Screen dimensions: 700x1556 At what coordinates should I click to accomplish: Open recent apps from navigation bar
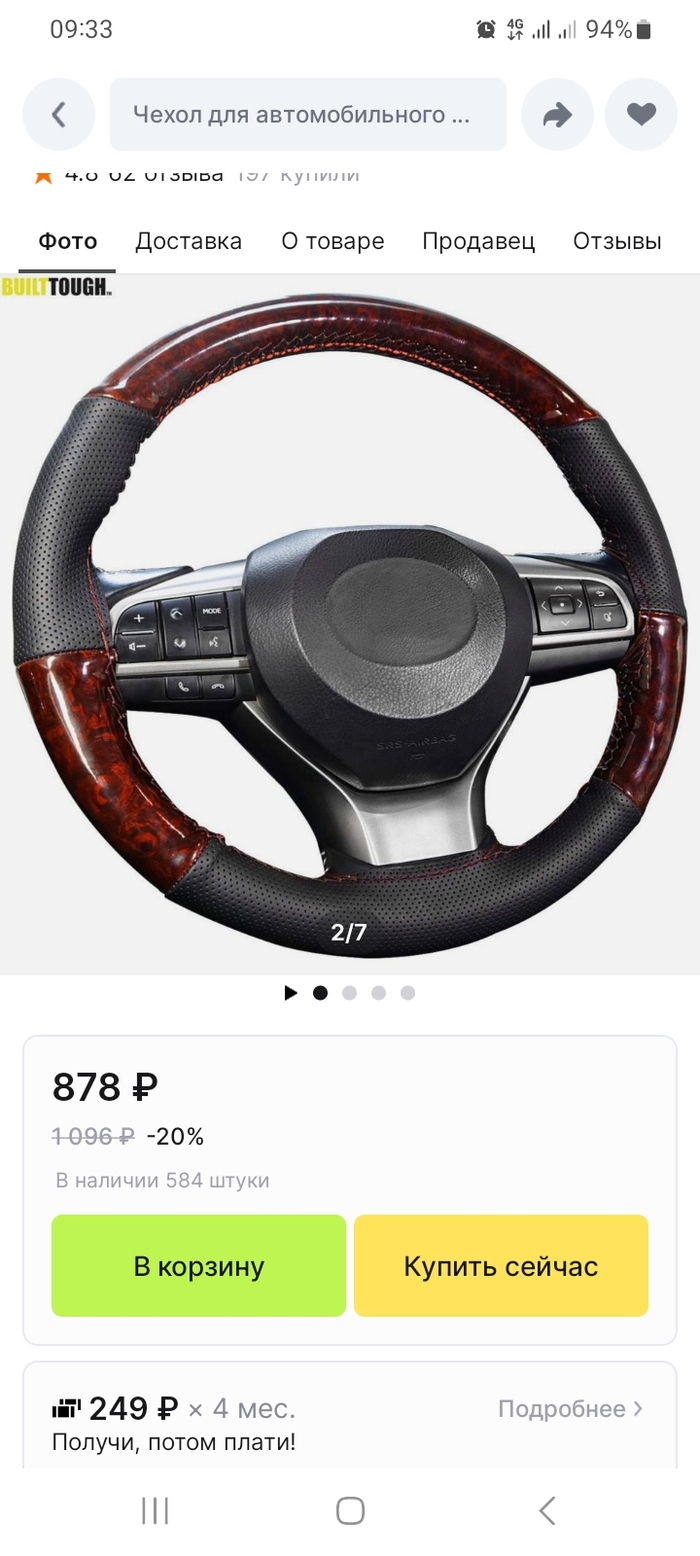click(x=155, y=1510)
